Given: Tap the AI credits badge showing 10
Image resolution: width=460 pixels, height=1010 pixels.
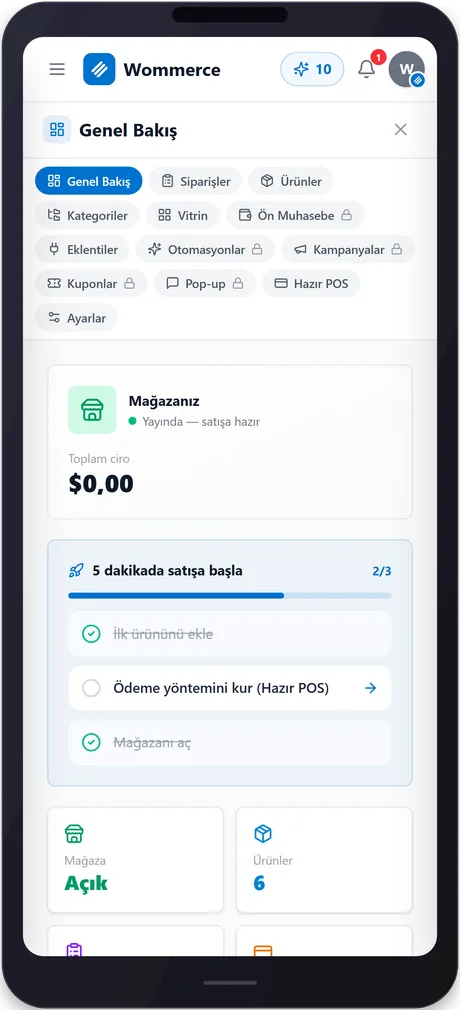Looking at the screenshot, I should pos(312,69).
